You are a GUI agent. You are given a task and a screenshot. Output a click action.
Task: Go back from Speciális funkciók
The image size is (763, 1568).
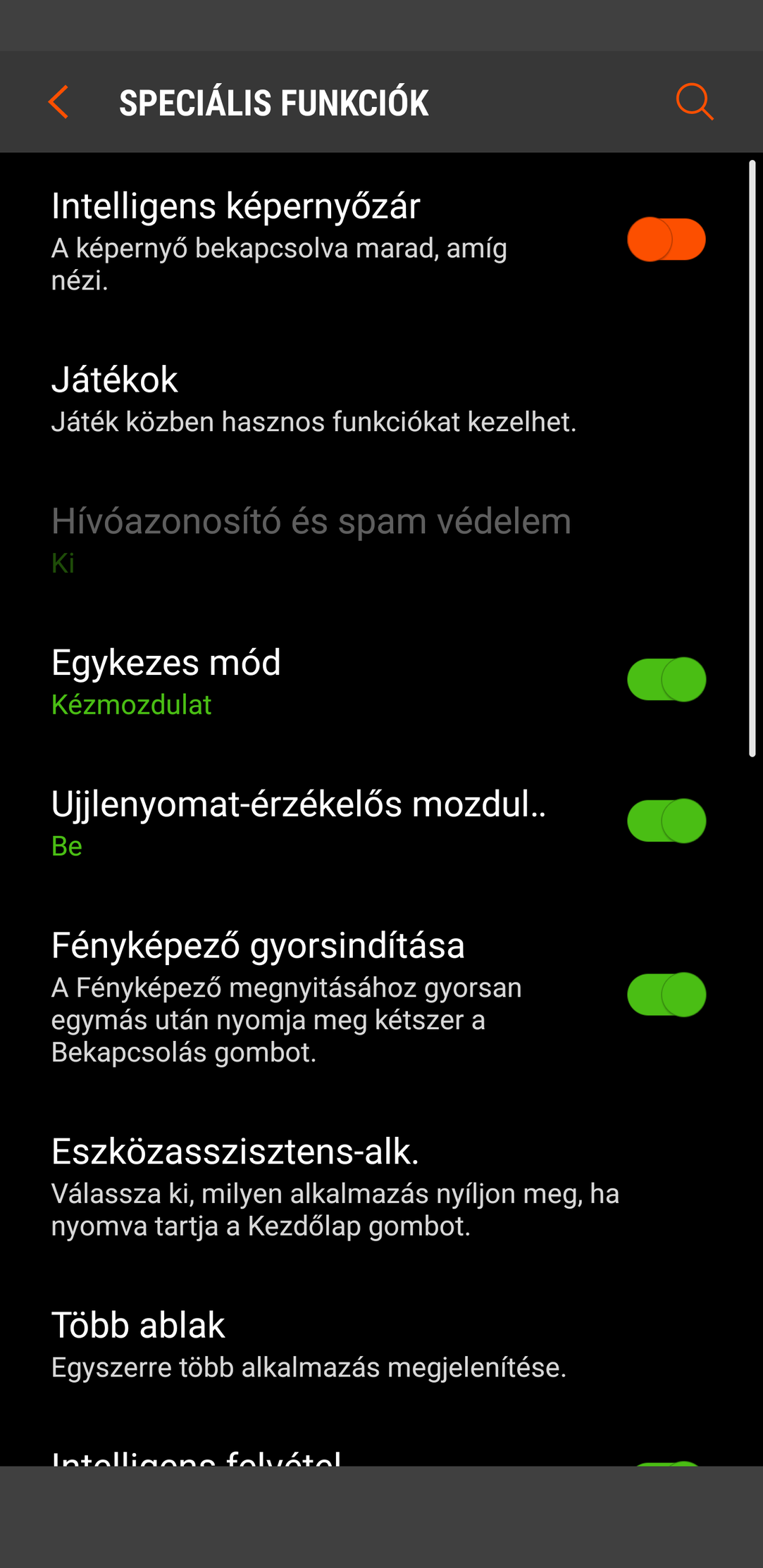tap(58, 102)
